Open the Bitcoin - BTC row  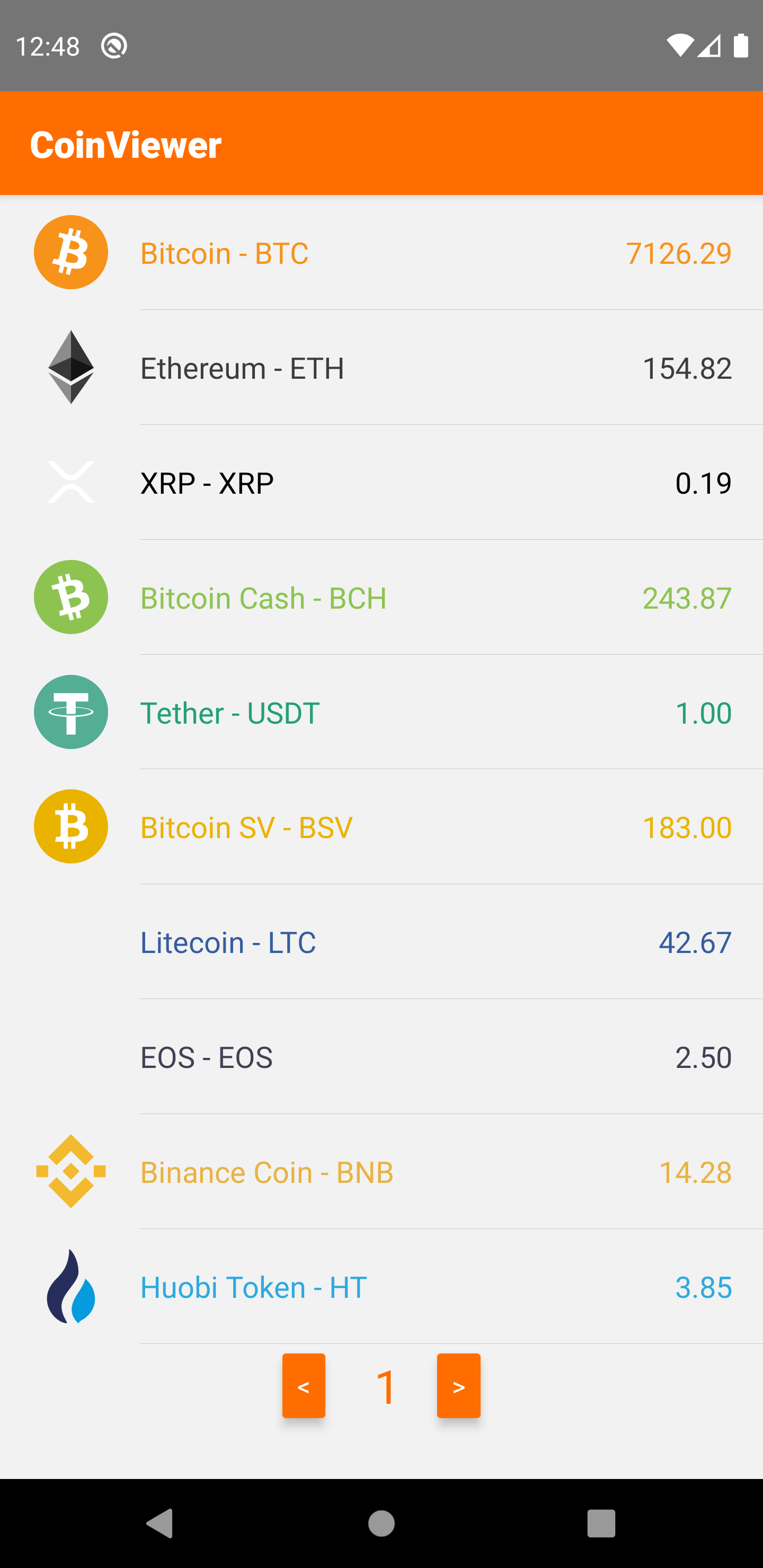pyautogui.click(x=381, y=253)
